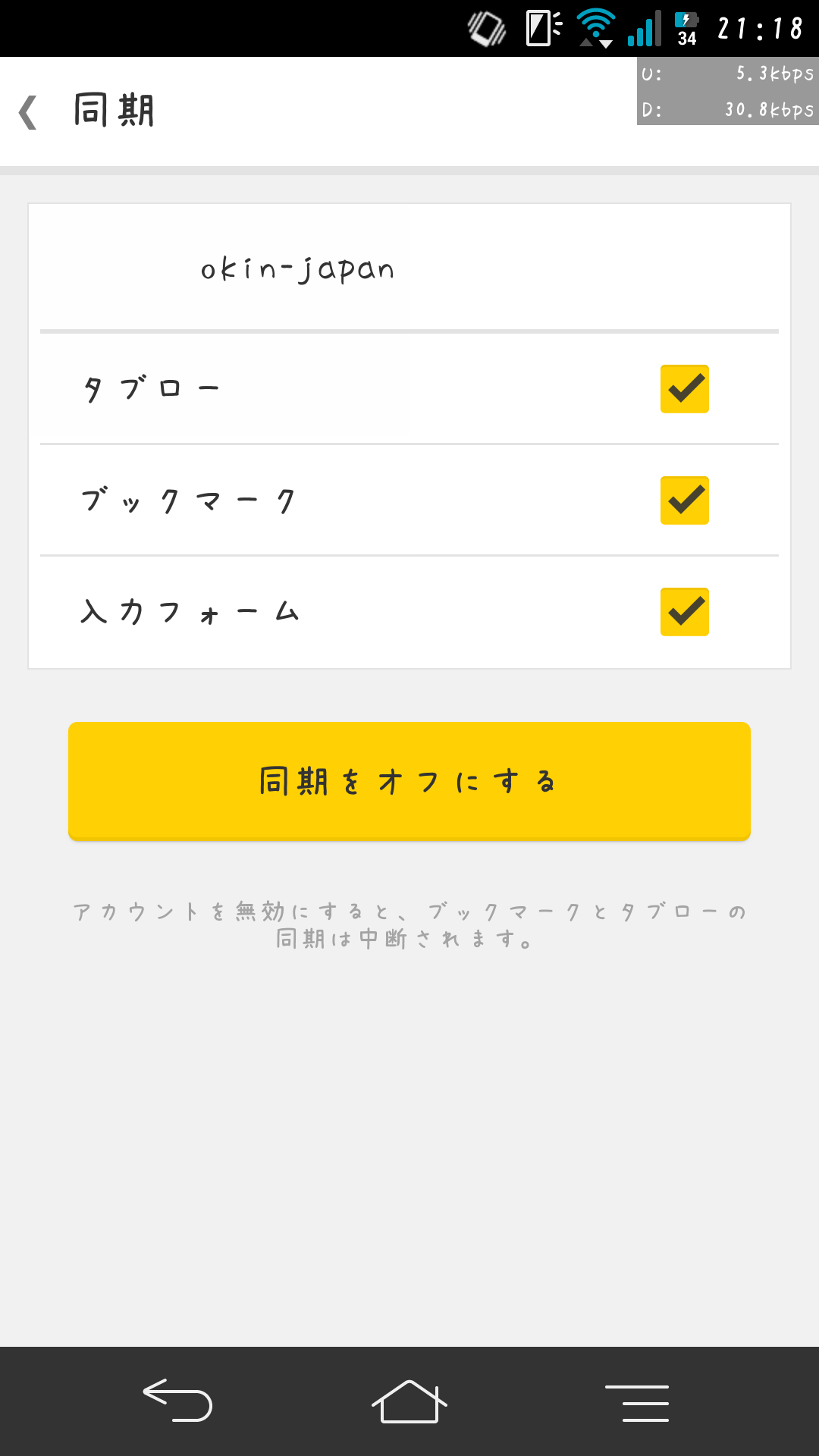This screenshot has height=1456, width=819.
Task: Toggle the ブックマーク sync checkbox
Action: (x=685, y=500)
